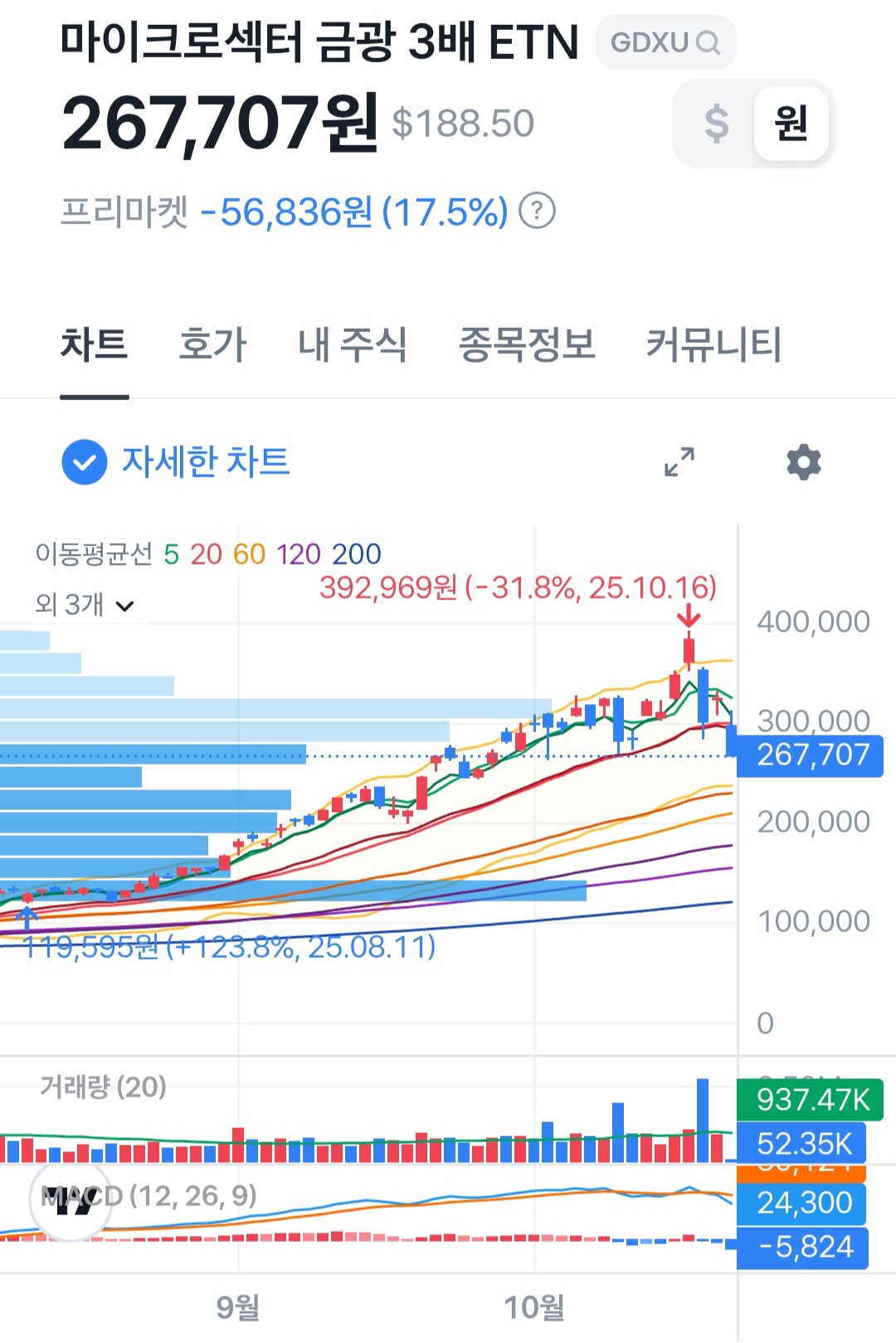
Task: Open the premarket help question mark
Action: point(537,212)
